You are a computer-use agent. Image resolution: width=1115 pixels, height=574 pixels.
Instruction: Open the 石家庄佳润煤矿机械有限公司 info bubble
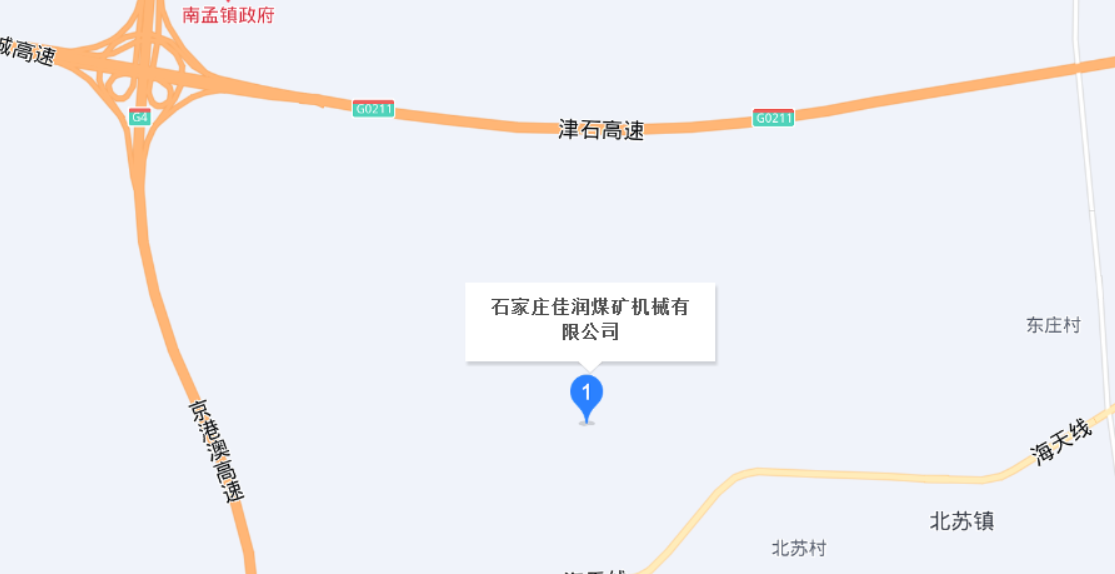(x=590, y=320)
